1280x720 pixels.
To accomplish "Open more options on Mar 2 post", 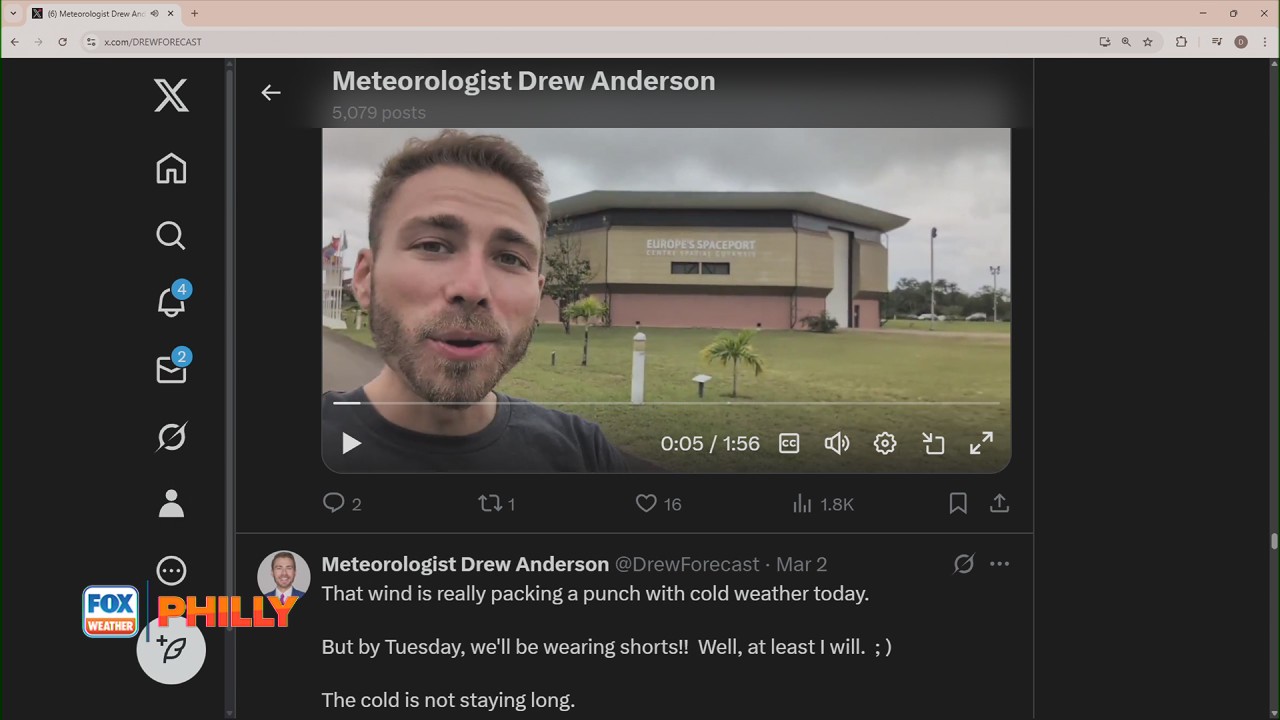I will [999, 564].
